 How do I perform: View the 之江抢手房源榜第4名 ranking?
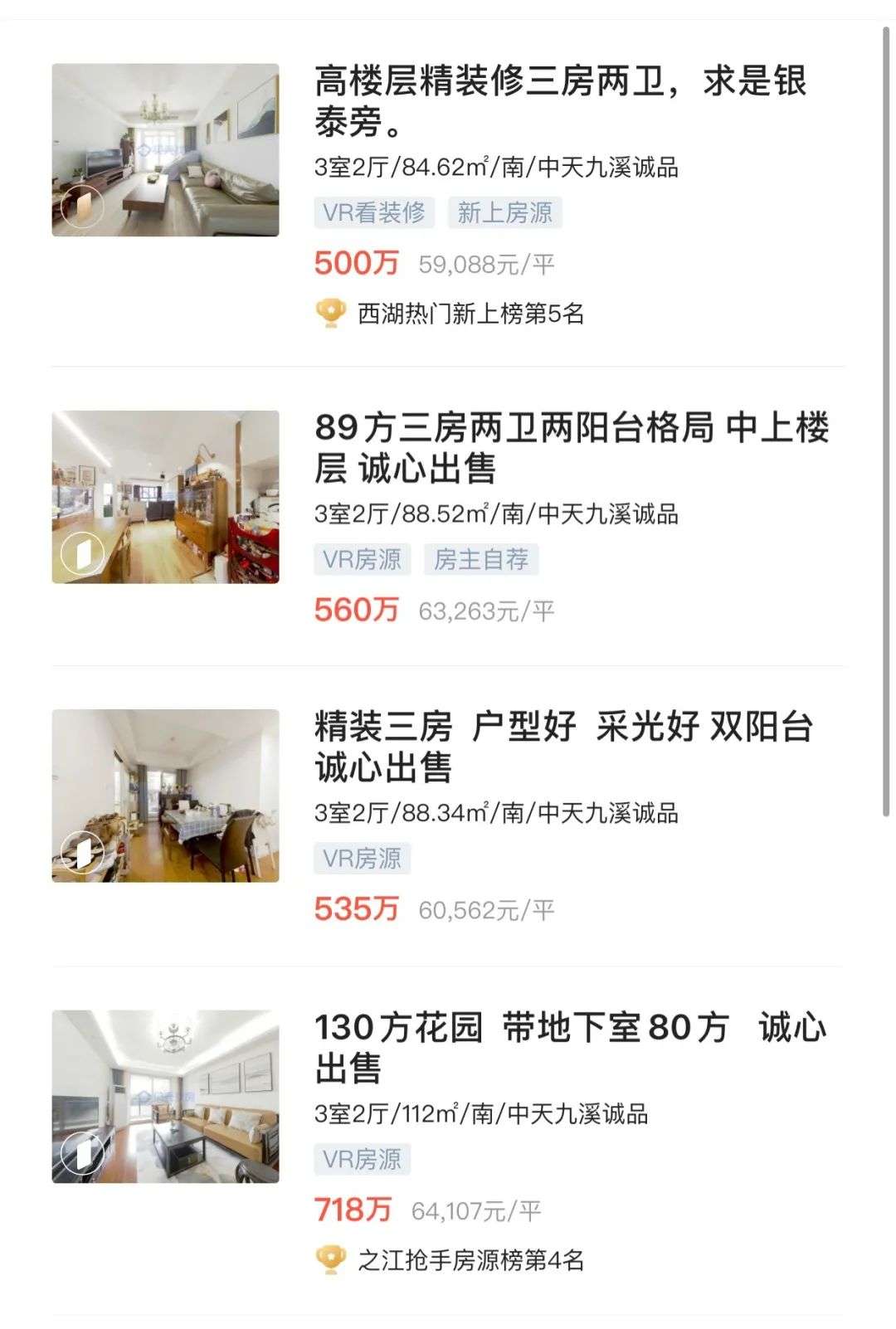(x=470, y=1261)
